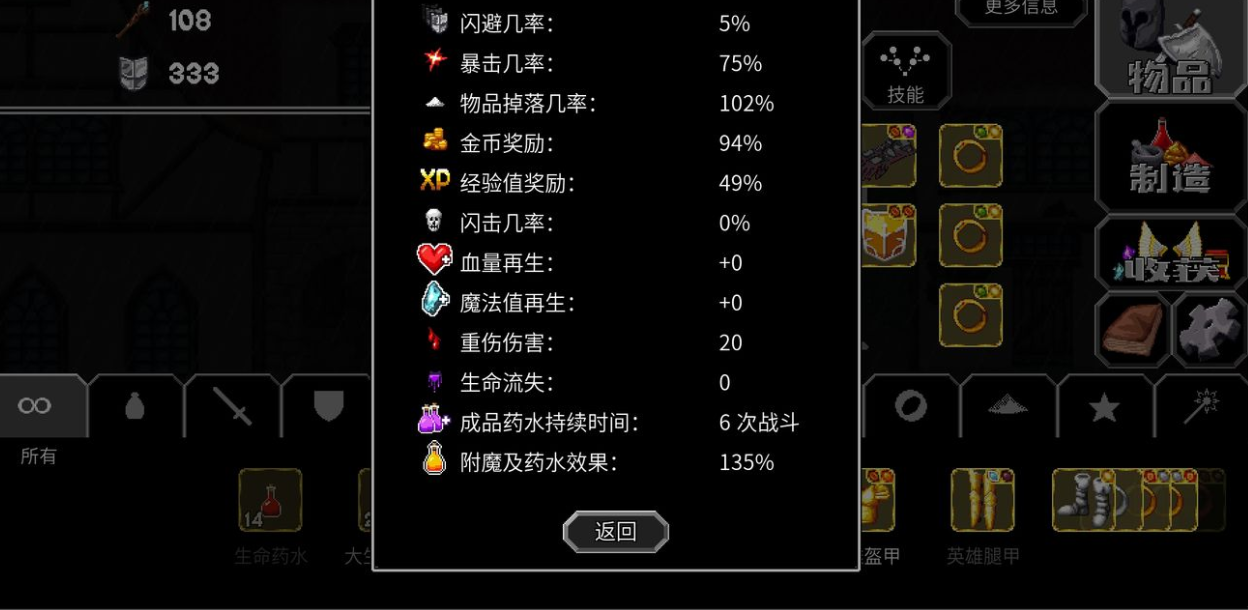Open the settings gear icon
Screen dimensions: 1248x610
click(x=1209, y=329)
